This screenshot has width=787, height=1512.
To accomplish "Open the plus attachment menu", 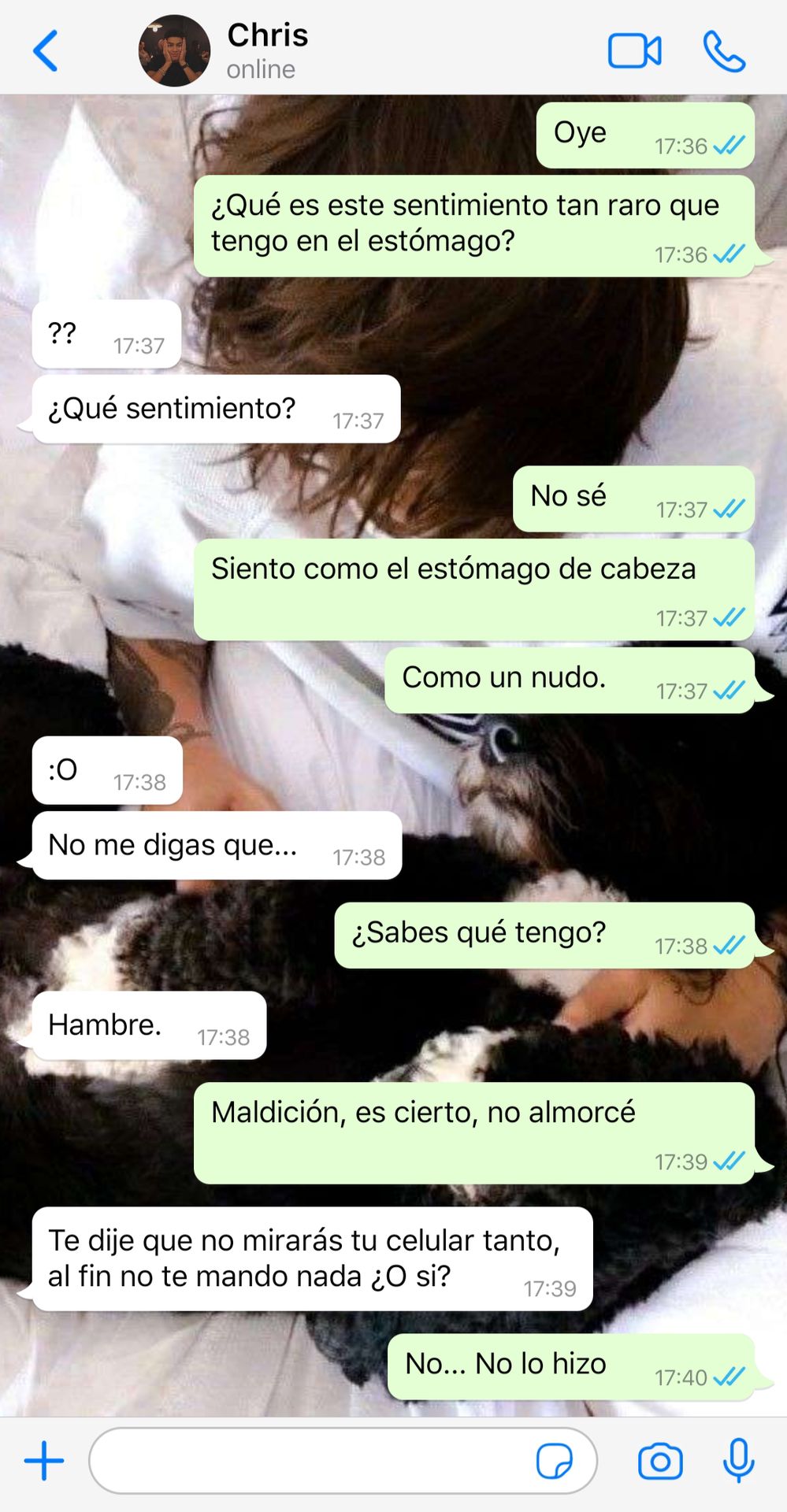I will (44, 1461).
